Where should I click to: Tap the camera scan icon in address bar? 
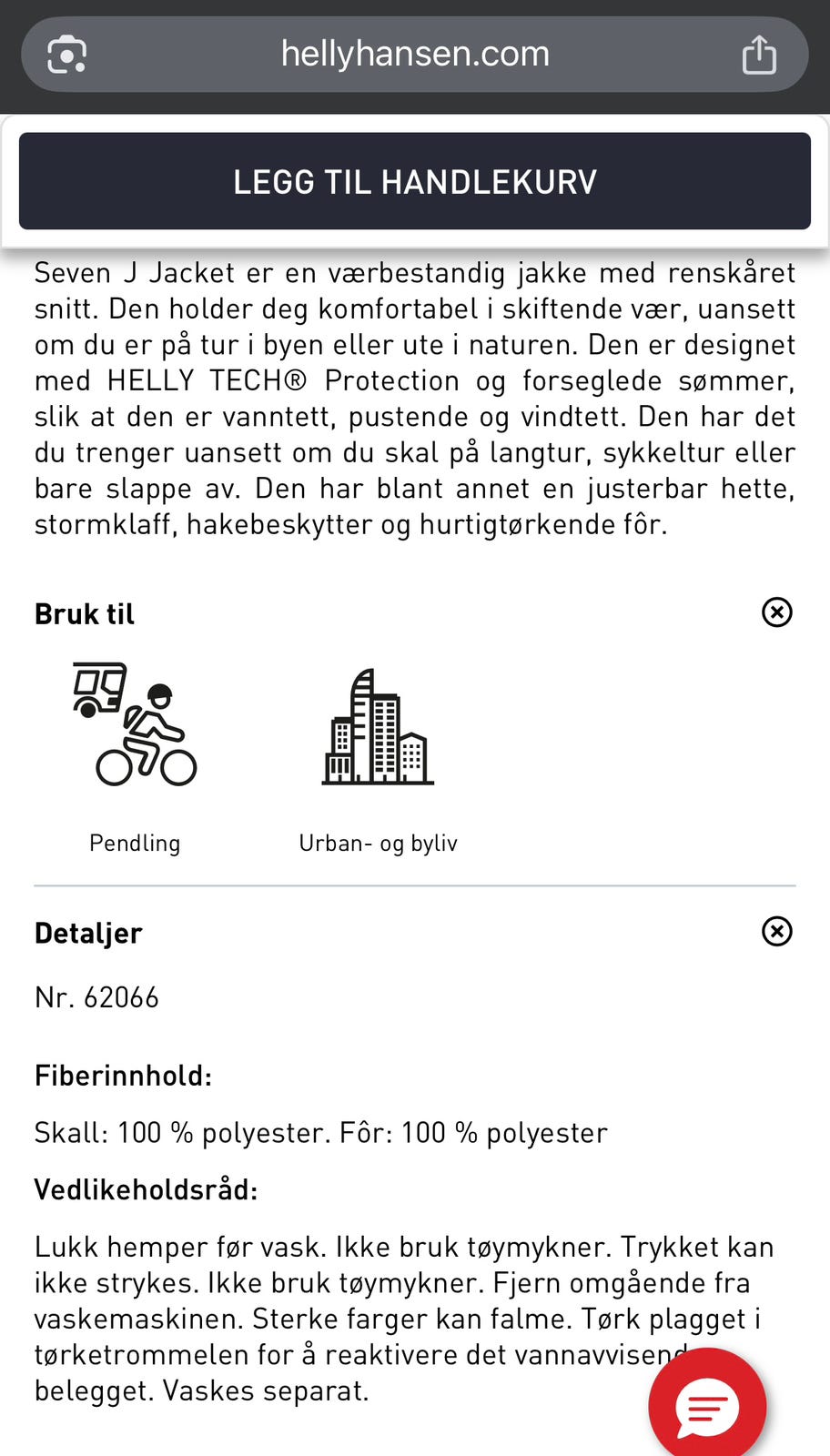coord(68,54)
